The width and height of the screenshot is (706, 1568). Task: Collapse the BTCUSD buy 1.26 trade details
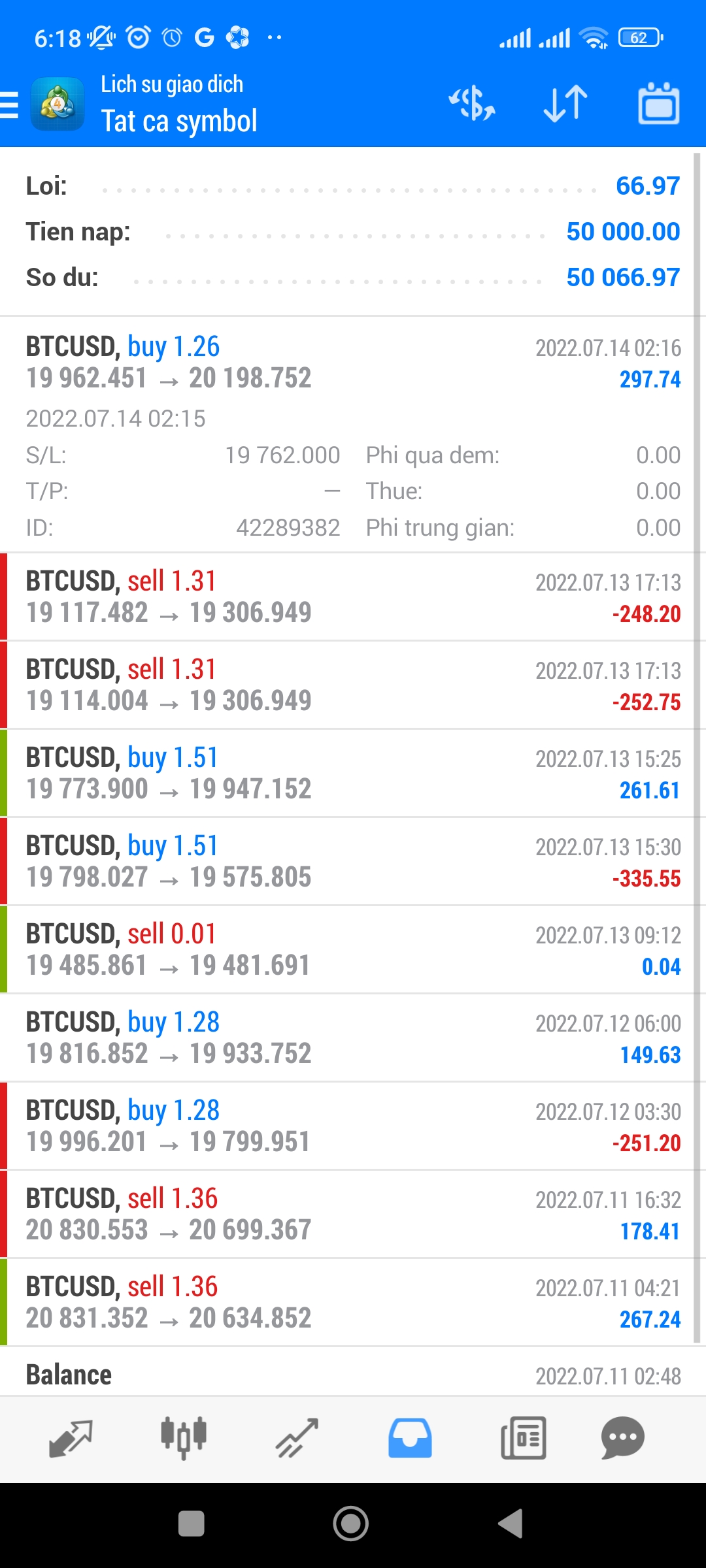(x=353, y=363)
